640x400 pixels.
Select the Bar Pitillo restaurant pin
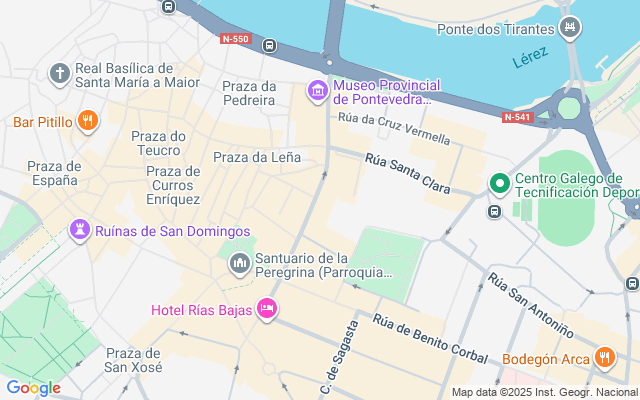click(x=88, y=122)
